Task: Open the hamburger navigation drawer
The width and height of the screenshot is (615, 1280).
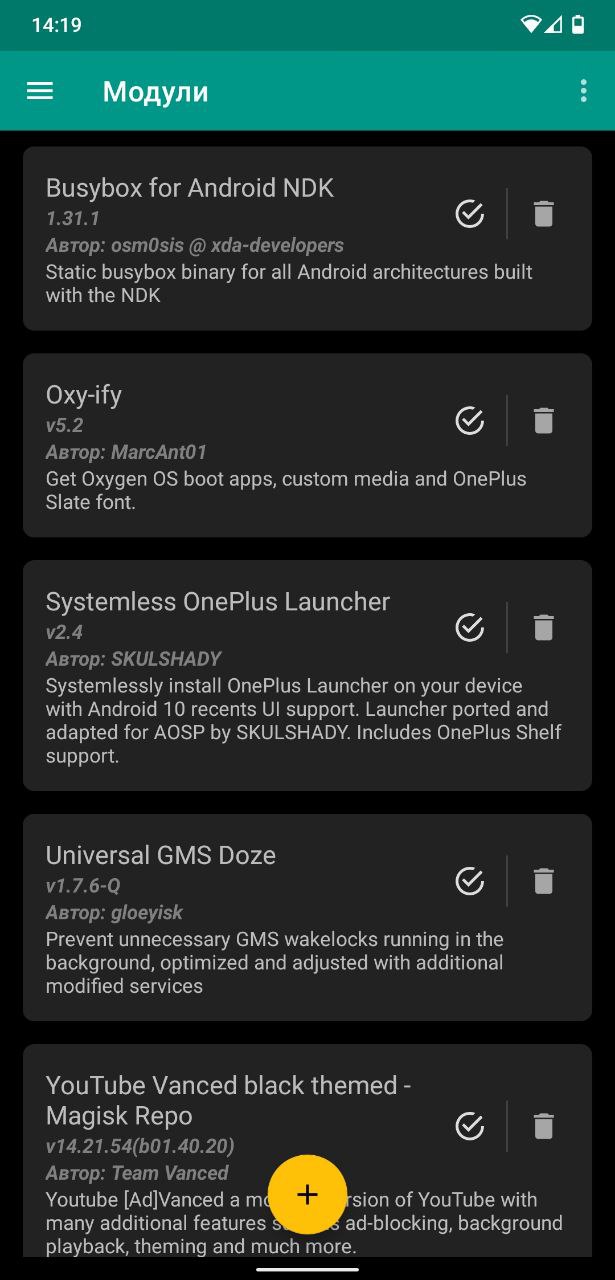Action: click(40, 91)
